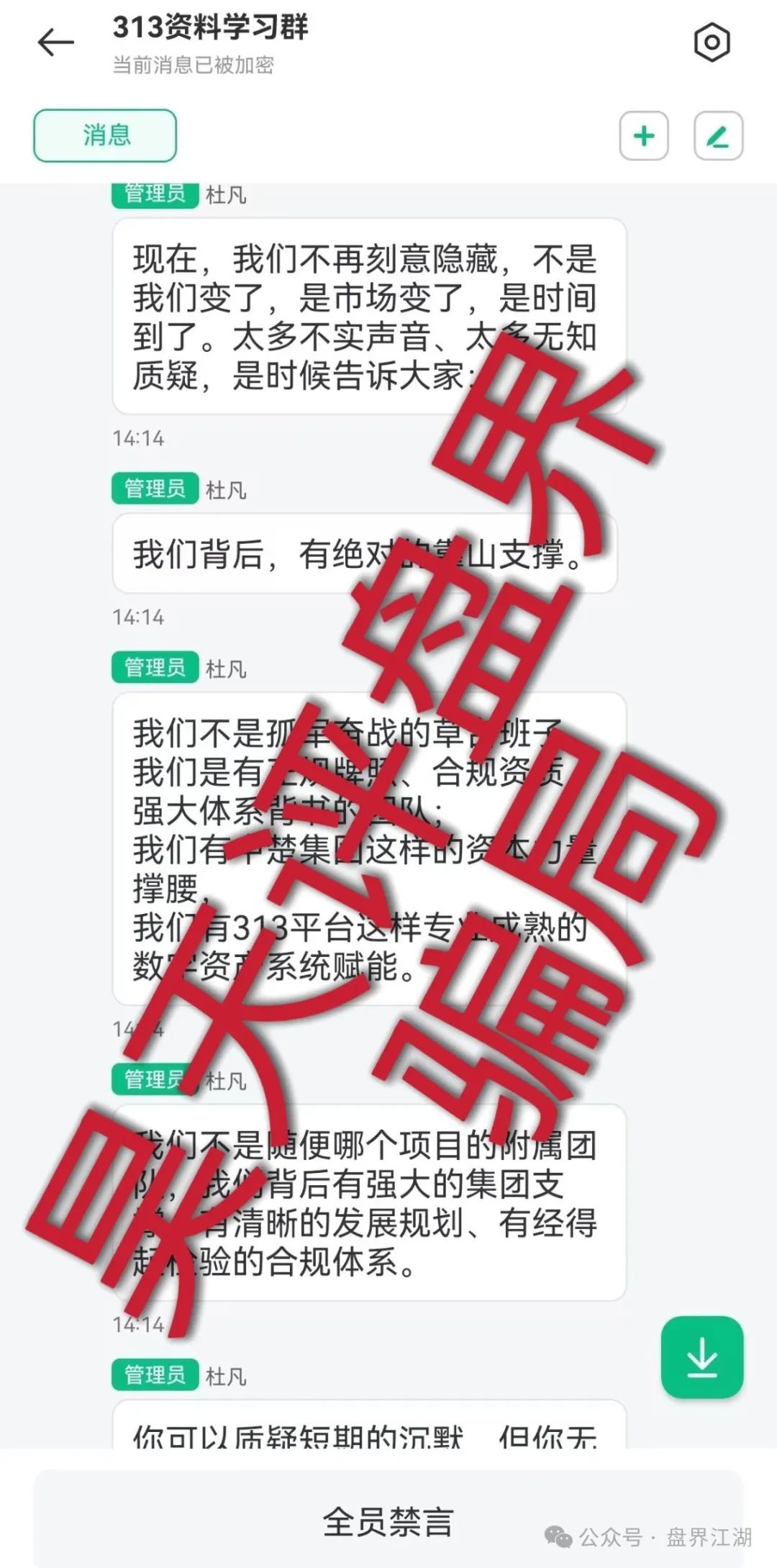Viewport: 777px width, 1568px height.
Task: Open the group settings hexagon icon
Action: (712, 42)
